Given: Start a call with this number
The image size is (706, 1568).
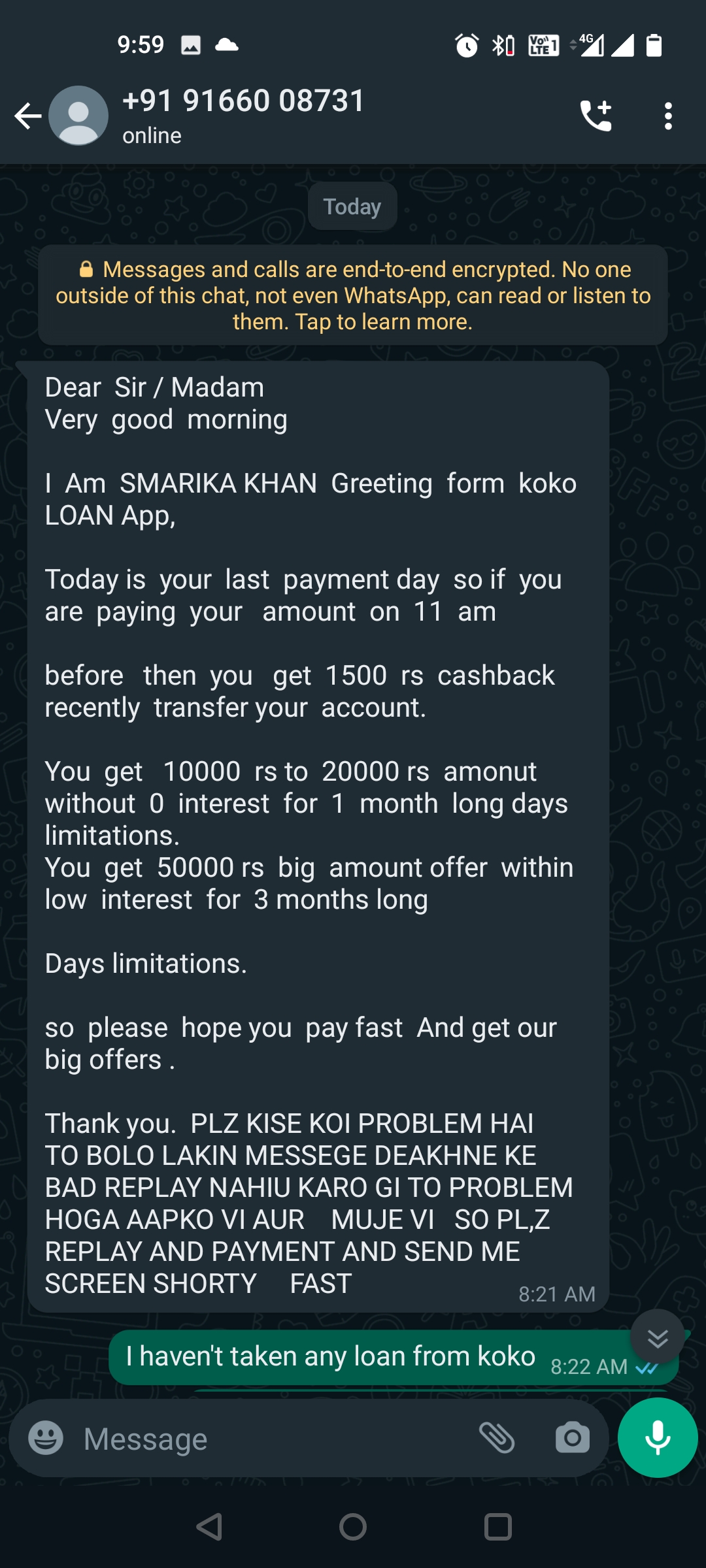Looking at the screenshot, I should click(x=596, y=116).
